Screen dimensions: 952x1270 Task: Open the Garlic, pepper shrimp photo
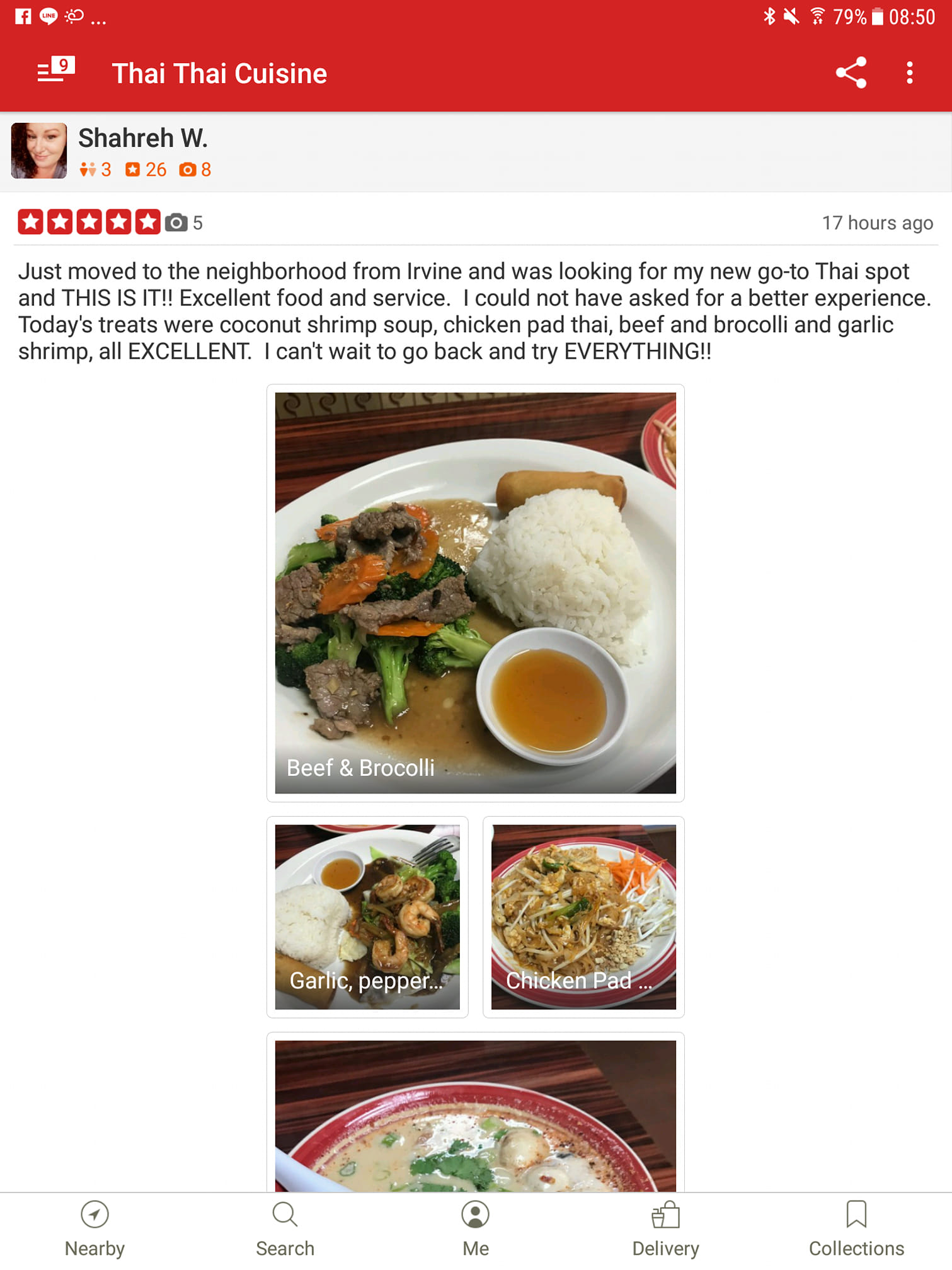[x=367, y=916]
